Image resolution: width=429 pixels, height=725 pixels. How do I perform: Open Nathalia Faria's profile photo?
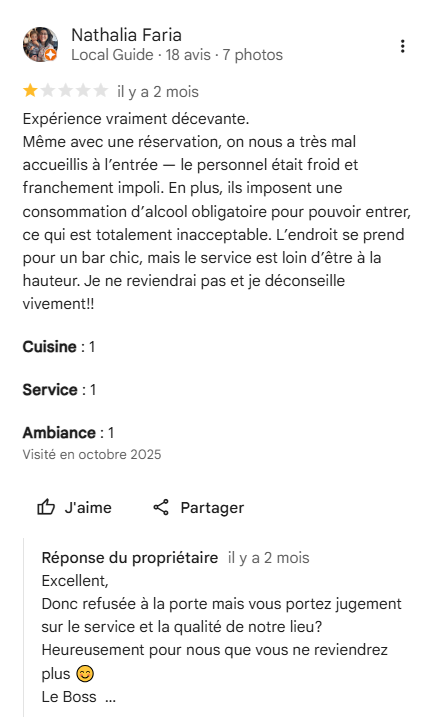[x=41, y=44]
